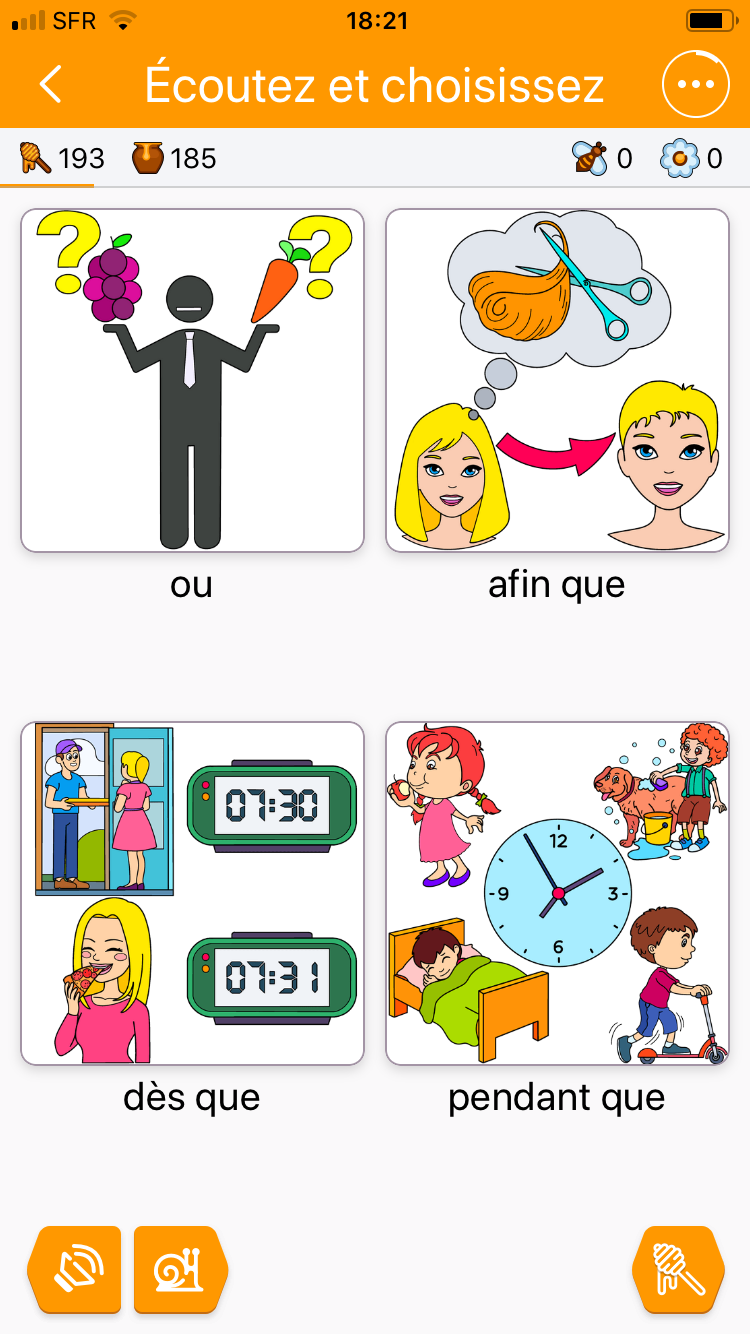Play slow audio with the snail button
The width and height of the screenshot is (750, 1334).
point(180,1270)
